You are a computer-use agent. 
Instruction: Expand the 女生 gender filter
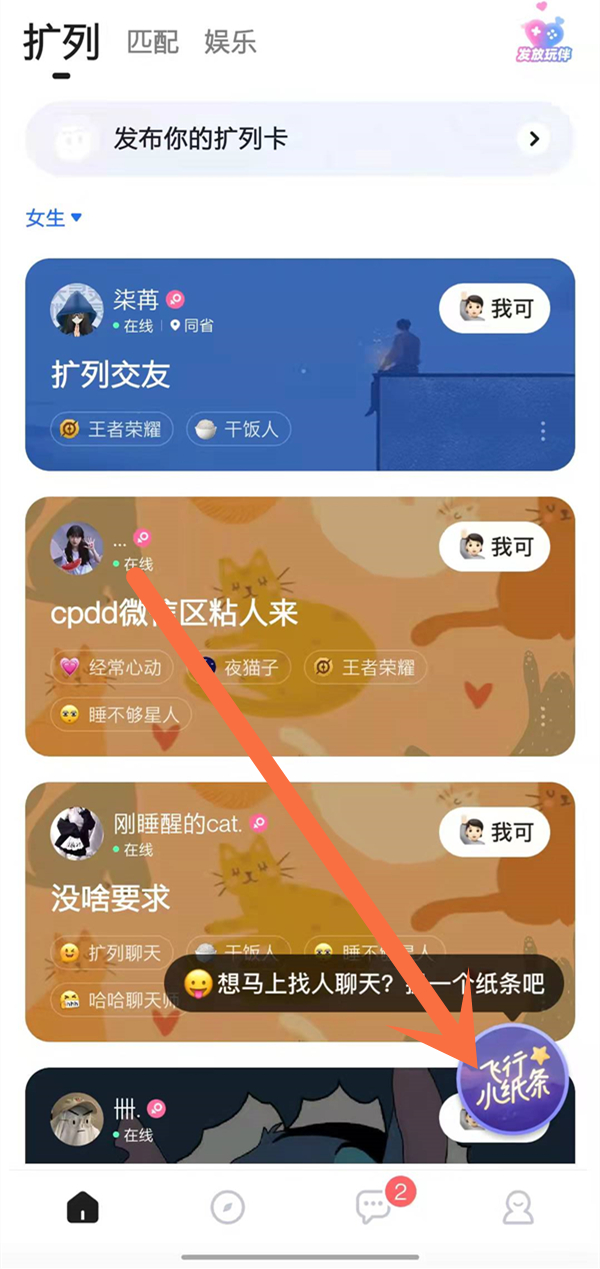click(53, 218)
